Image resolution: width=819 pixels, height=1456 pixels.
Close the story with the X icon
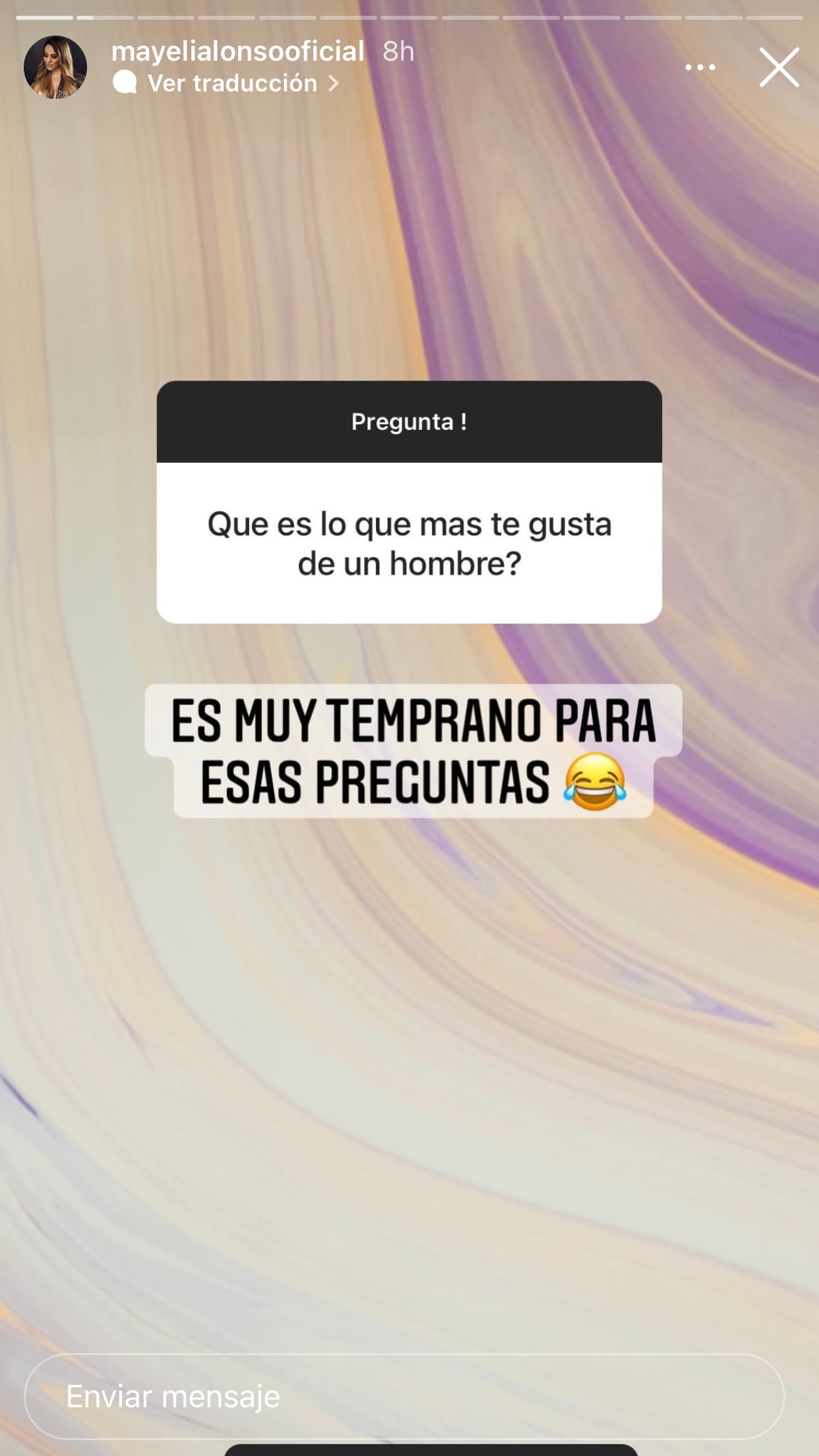pos(778,68)
